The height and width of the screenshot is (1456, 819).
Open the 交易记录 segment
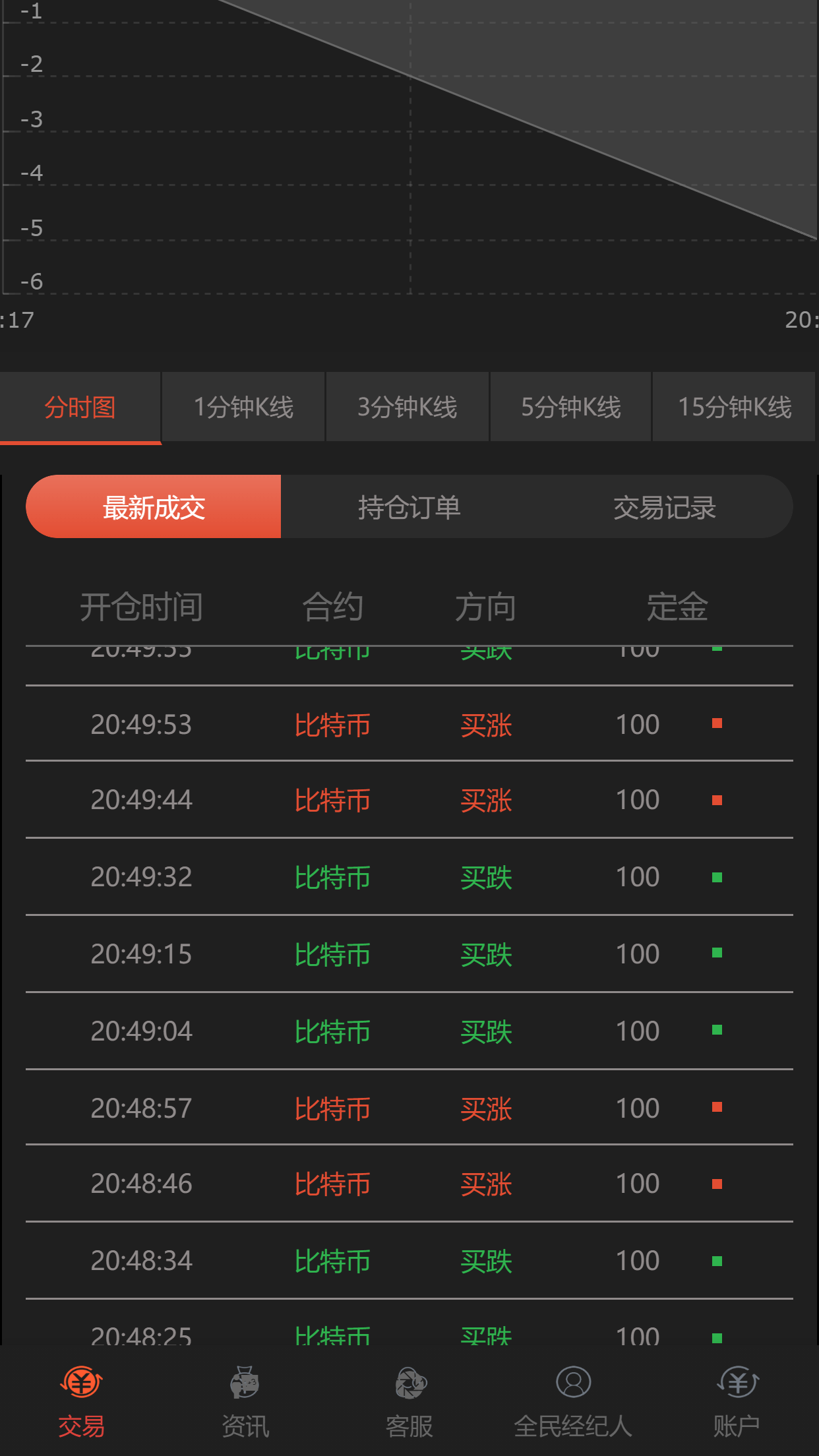point(664,507)
